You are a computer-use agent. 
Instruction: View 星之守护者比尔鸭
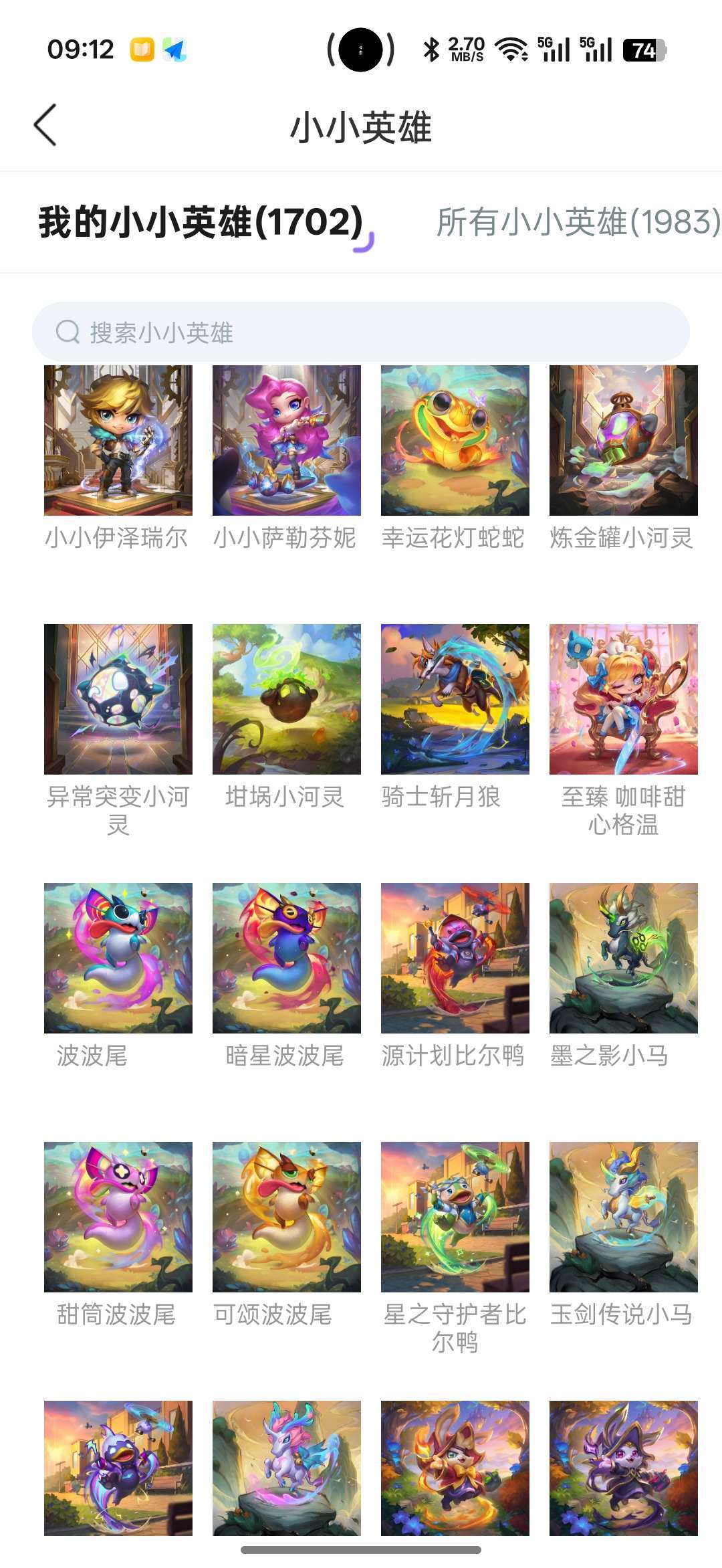(x=455, y=1217)
